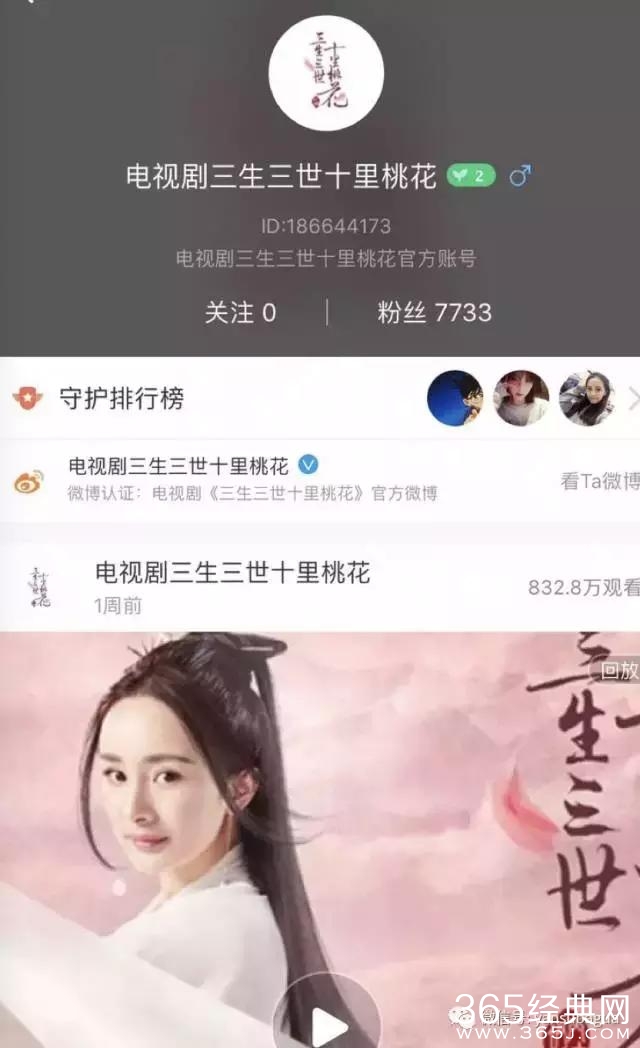Open the profile avatar picture

(326, 73)
